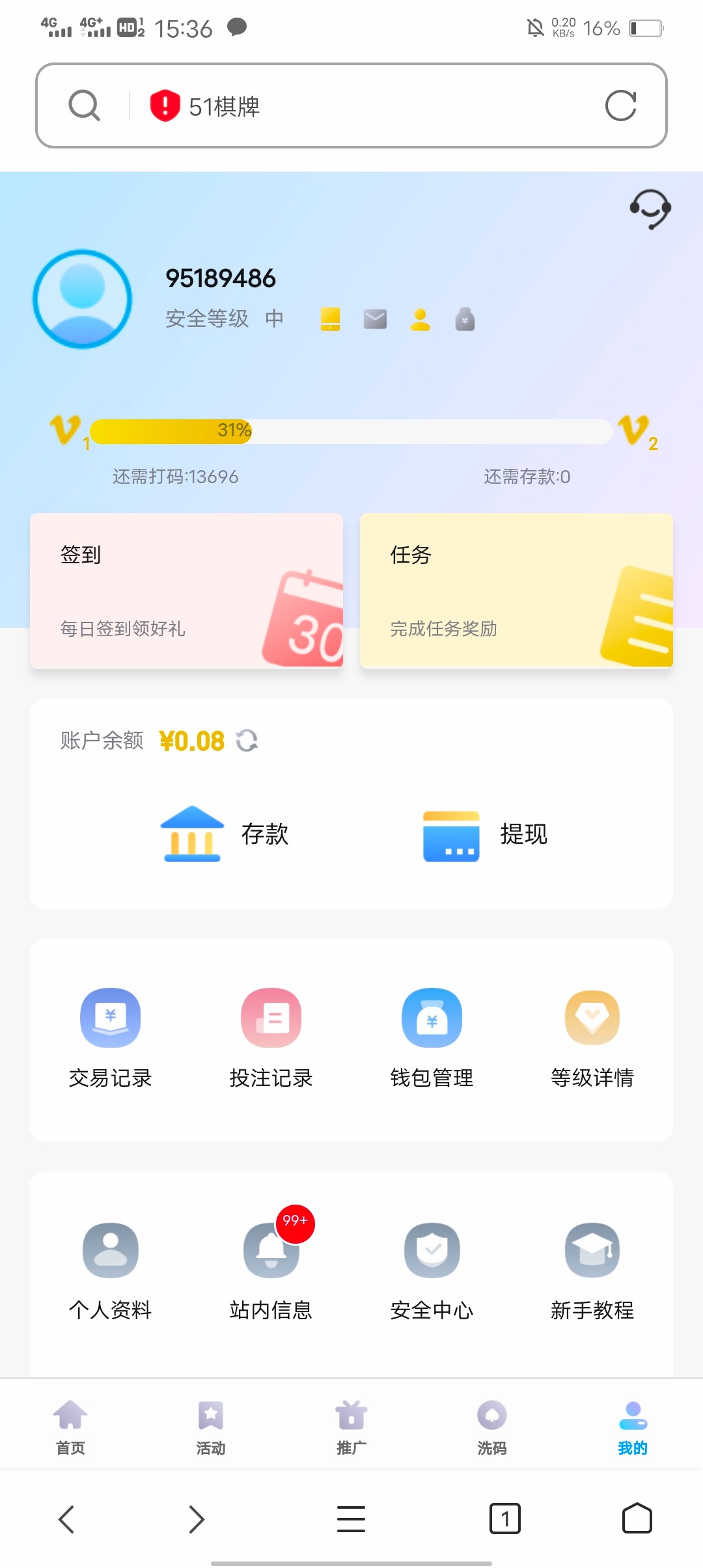This screenshot has width=703, height=1568.
Task: Refresh the account balance
Action: [247, 740]
